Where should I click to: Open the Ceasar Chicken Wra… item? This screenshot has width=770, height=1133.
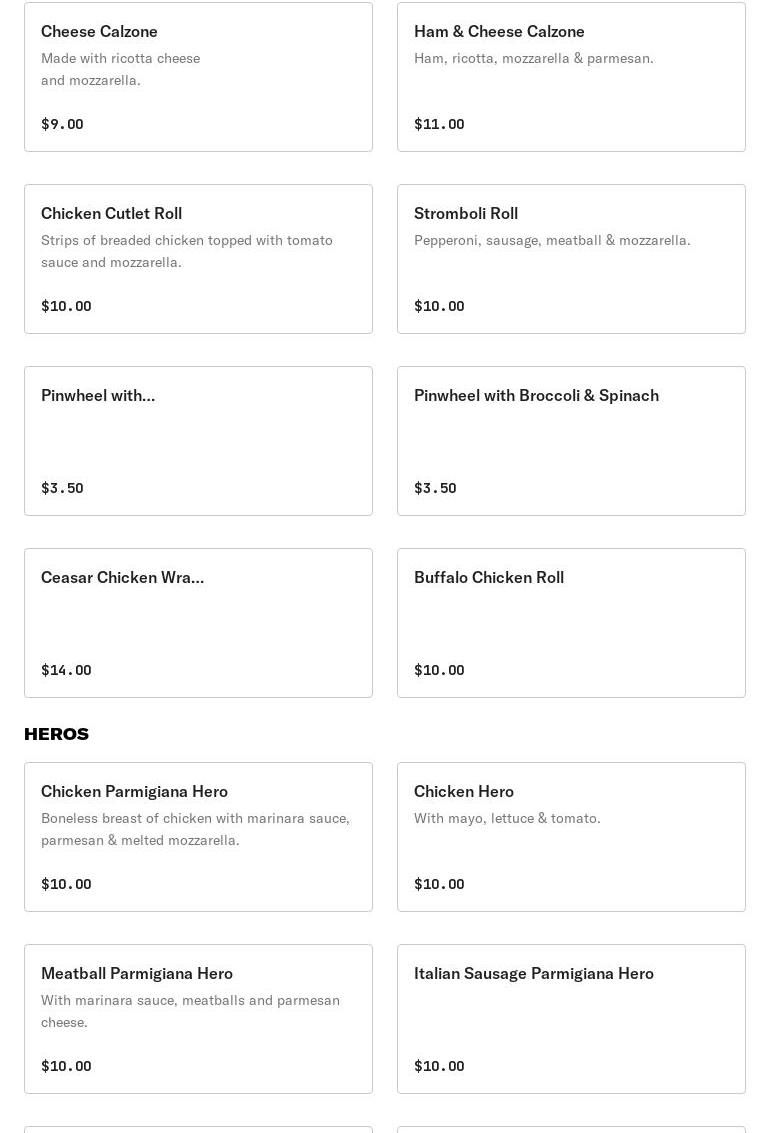pyautogui.click(x=198, y=623)
